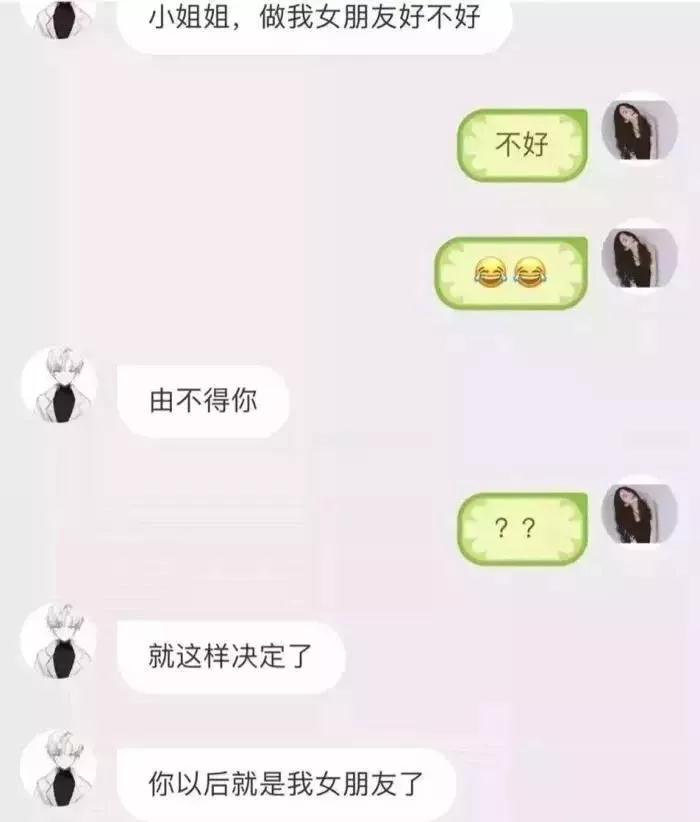View profile from the 由不得你 message avatar
Screen dimensions: 700x822
tap(60, 385)
